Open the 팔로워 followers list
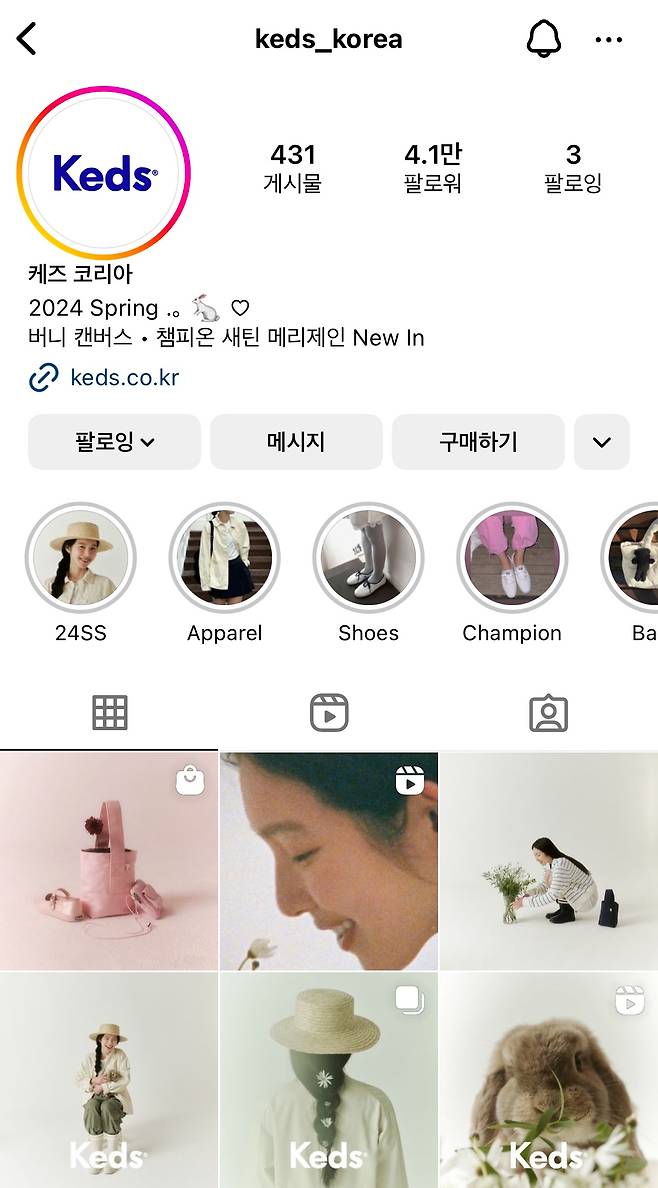This screenshot has height=1188, width=658. [x=432, y=167]
